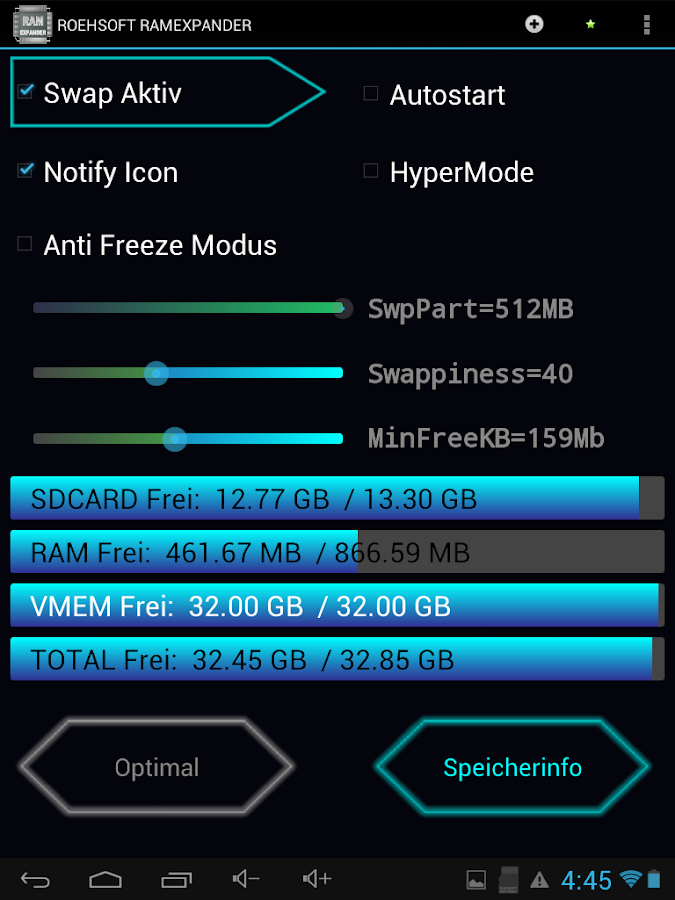The width and height of the screenshot is (675, 900).
Task: Disable the Notify Icon checkbox
Action: click(26, 172)
